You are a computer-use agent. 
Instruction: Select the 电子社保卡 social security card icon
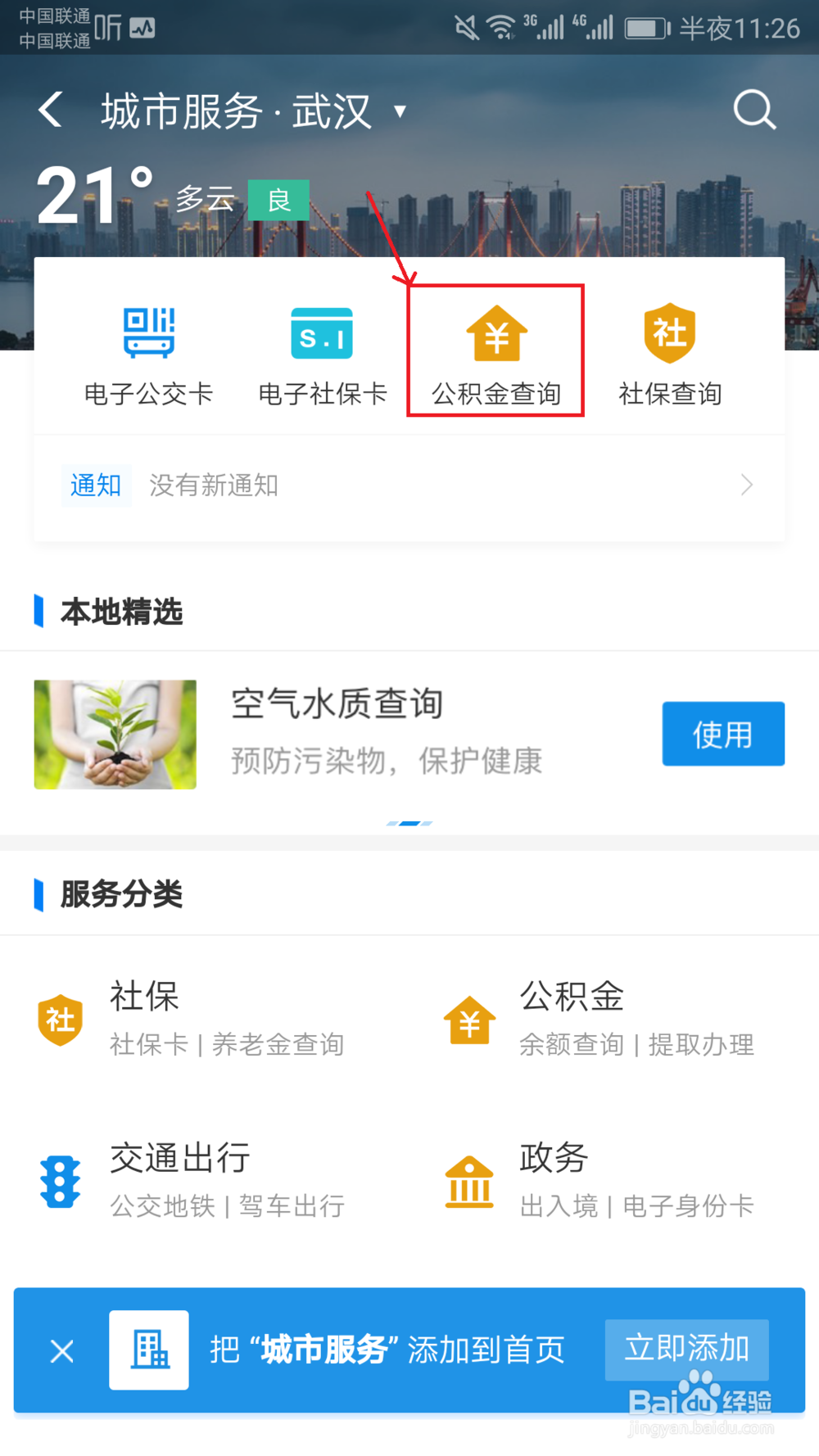click(322, 332)
